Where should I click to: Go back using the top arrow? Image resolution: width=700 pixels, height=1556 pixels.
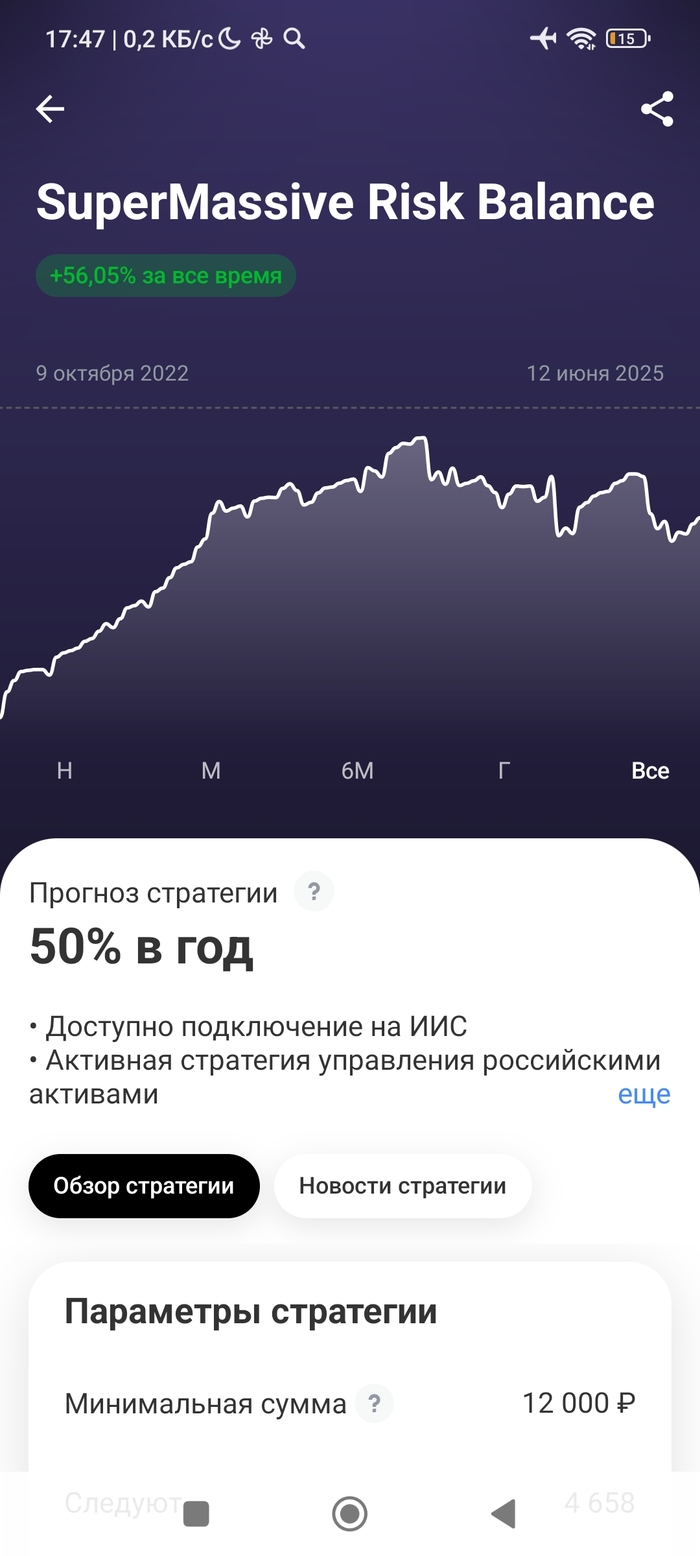tap(50, 109)
